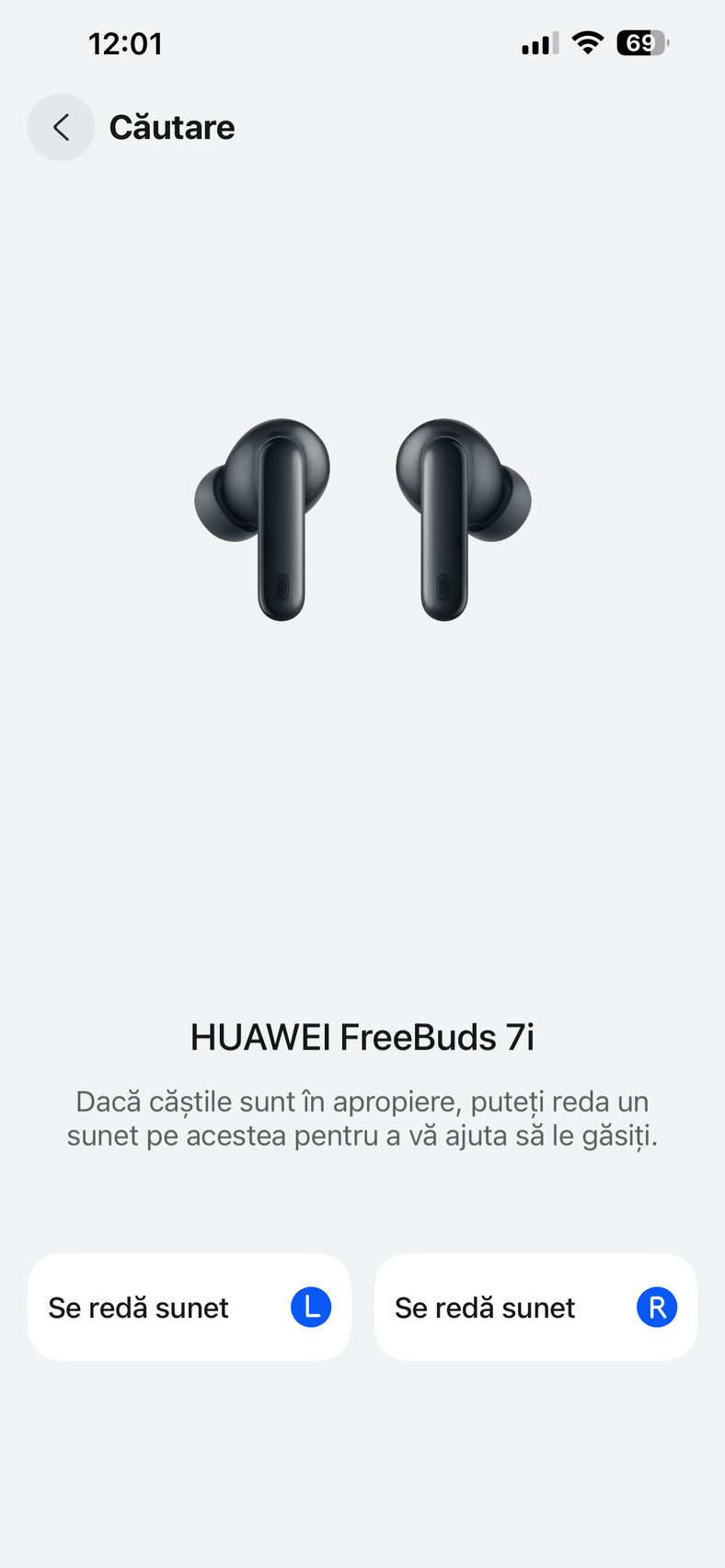Screen dimensions: 725x1568
Task: Stop sound on the right (R) earbud
Action: point(535,1307)
